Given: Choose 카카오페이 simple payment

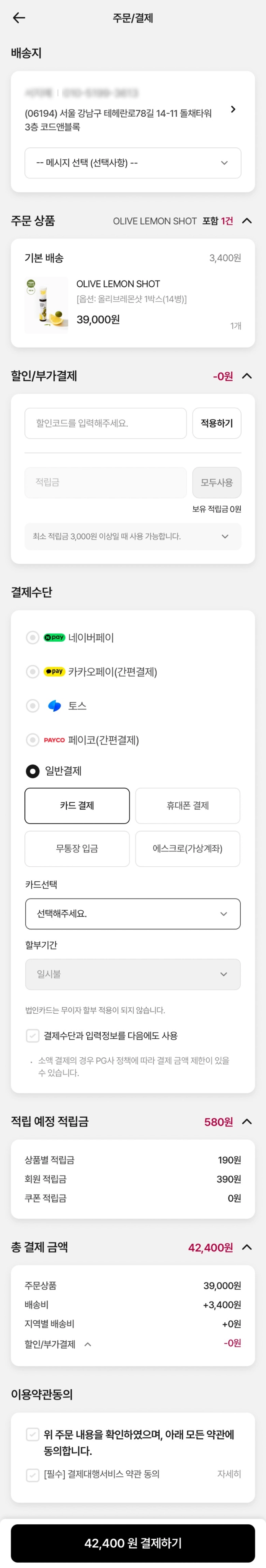Looking at the screenshot, I should [33, 671].
